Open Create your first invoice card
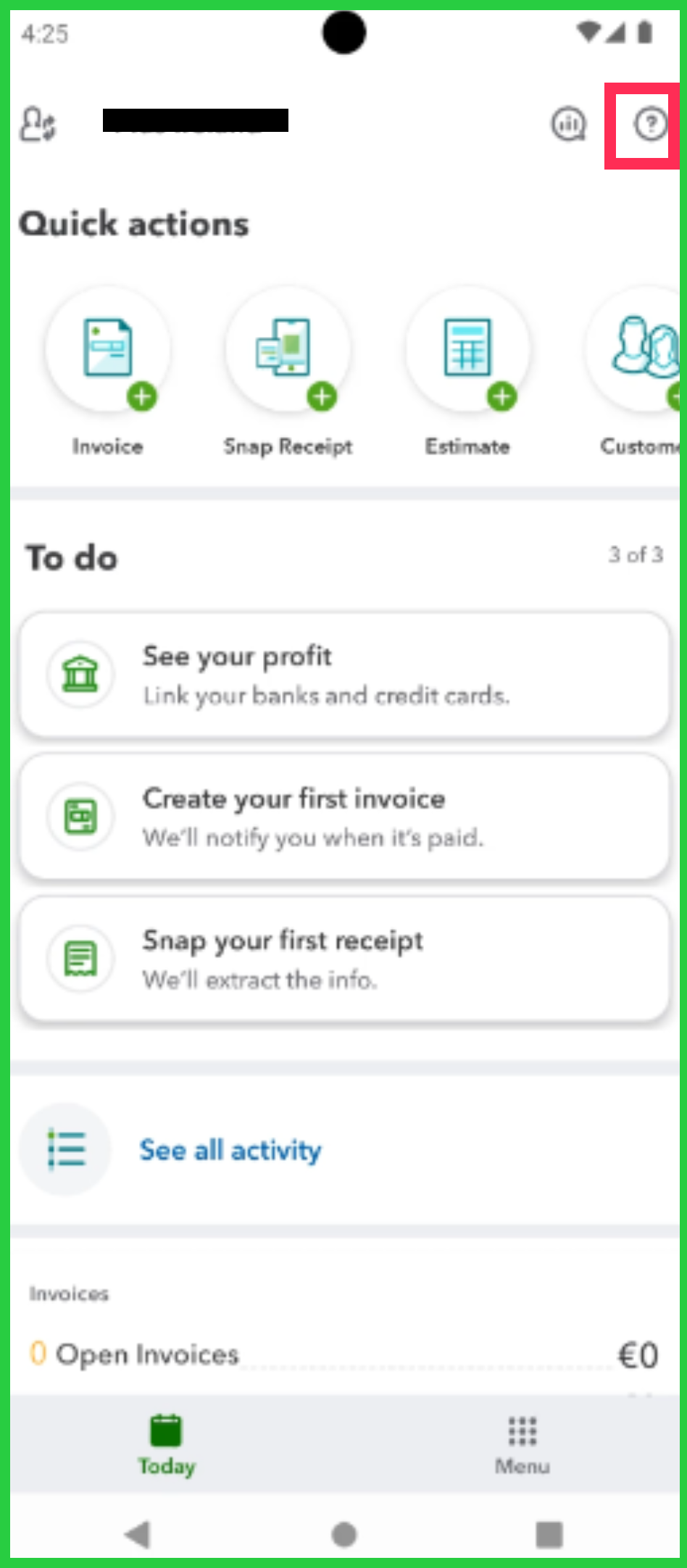The width and height of the screenshot is (687, 1568). [x=344, y=817]
